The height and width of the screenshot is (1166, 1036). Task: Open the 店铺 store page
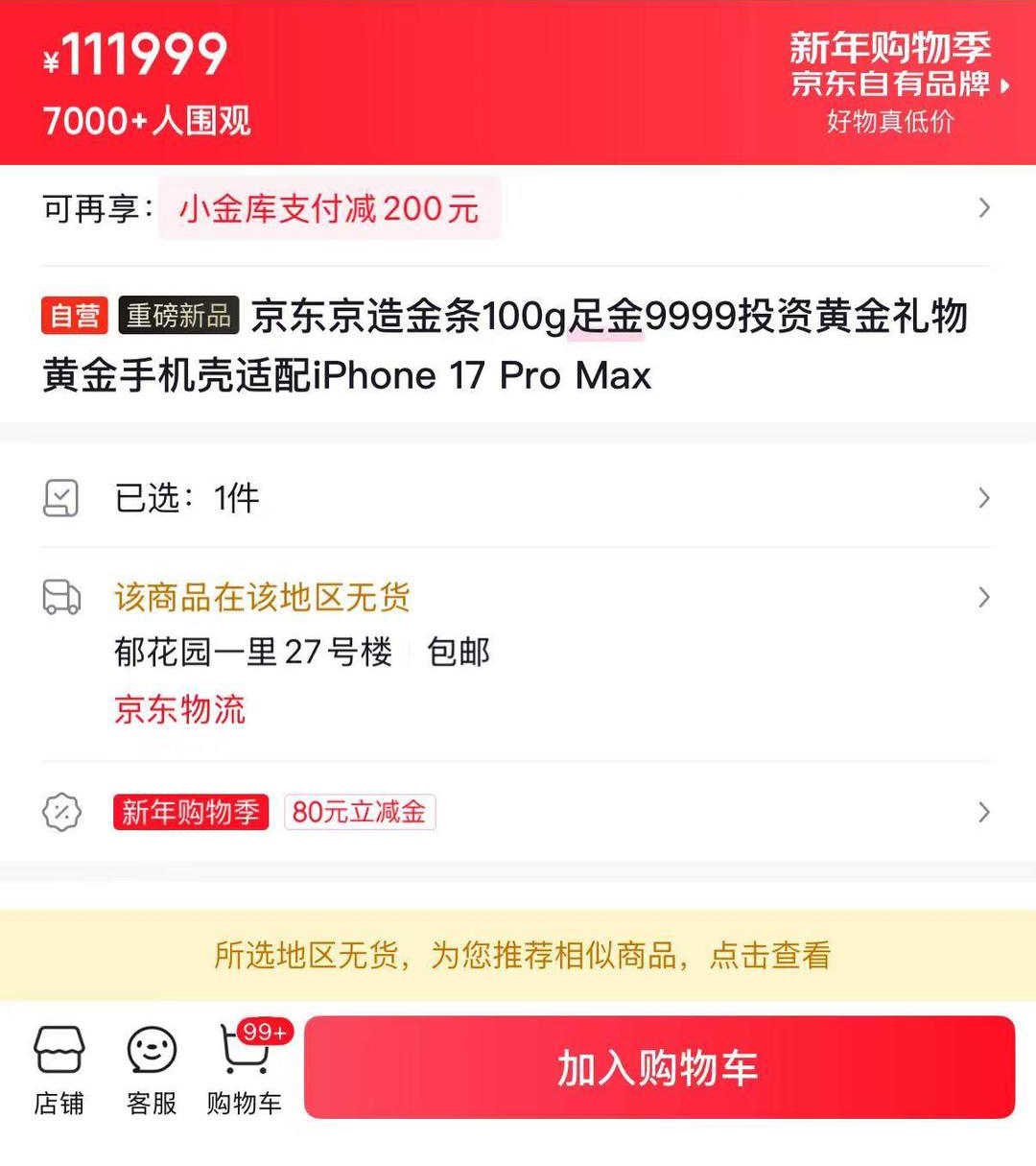pos(59,1069)
